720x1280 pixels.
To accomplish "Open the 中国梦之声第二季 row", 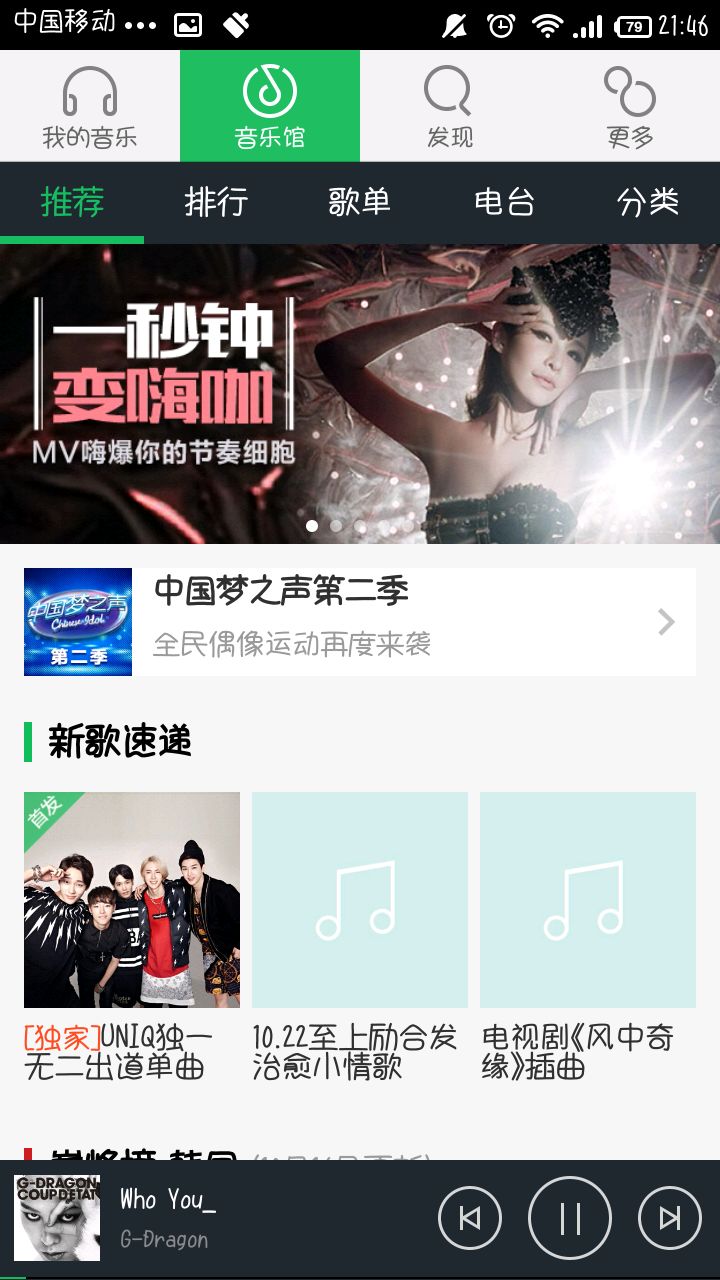I will click(360, 622).
